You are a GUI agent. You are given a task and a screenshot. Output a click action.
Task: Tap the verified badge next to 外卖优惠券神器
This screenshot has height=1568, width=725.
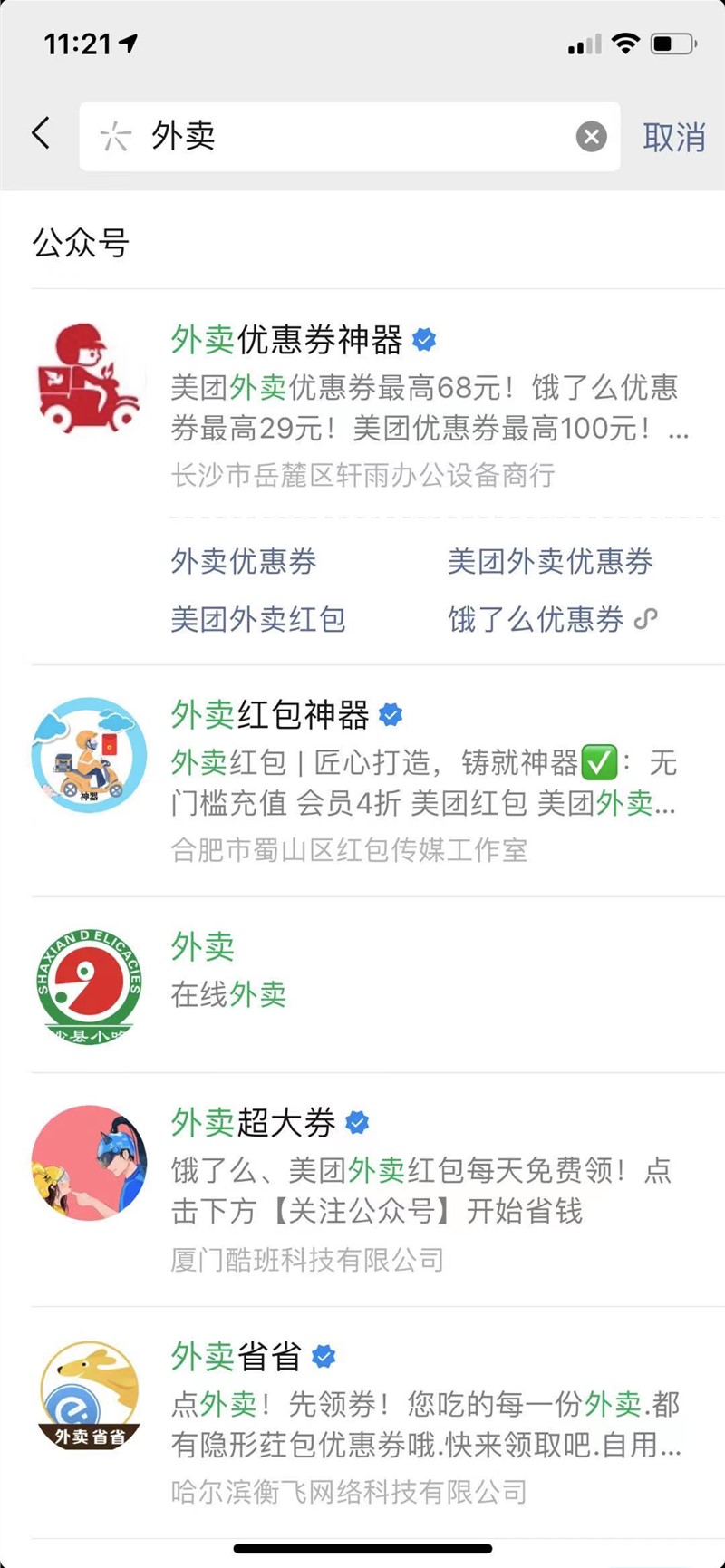[x=424, y=339]
